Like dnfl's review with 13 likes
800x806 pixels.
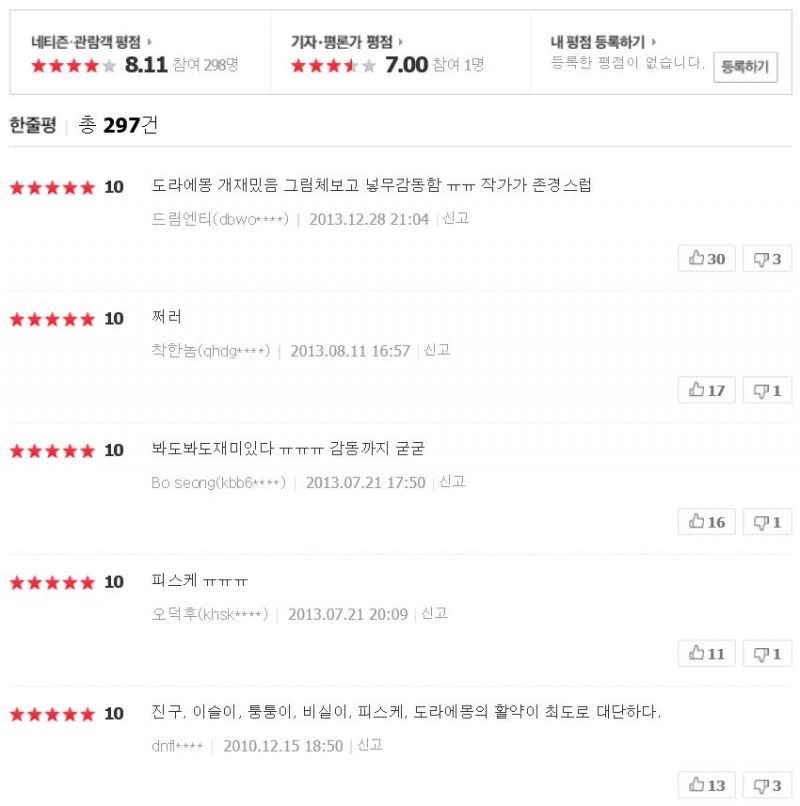coord(707,785)
